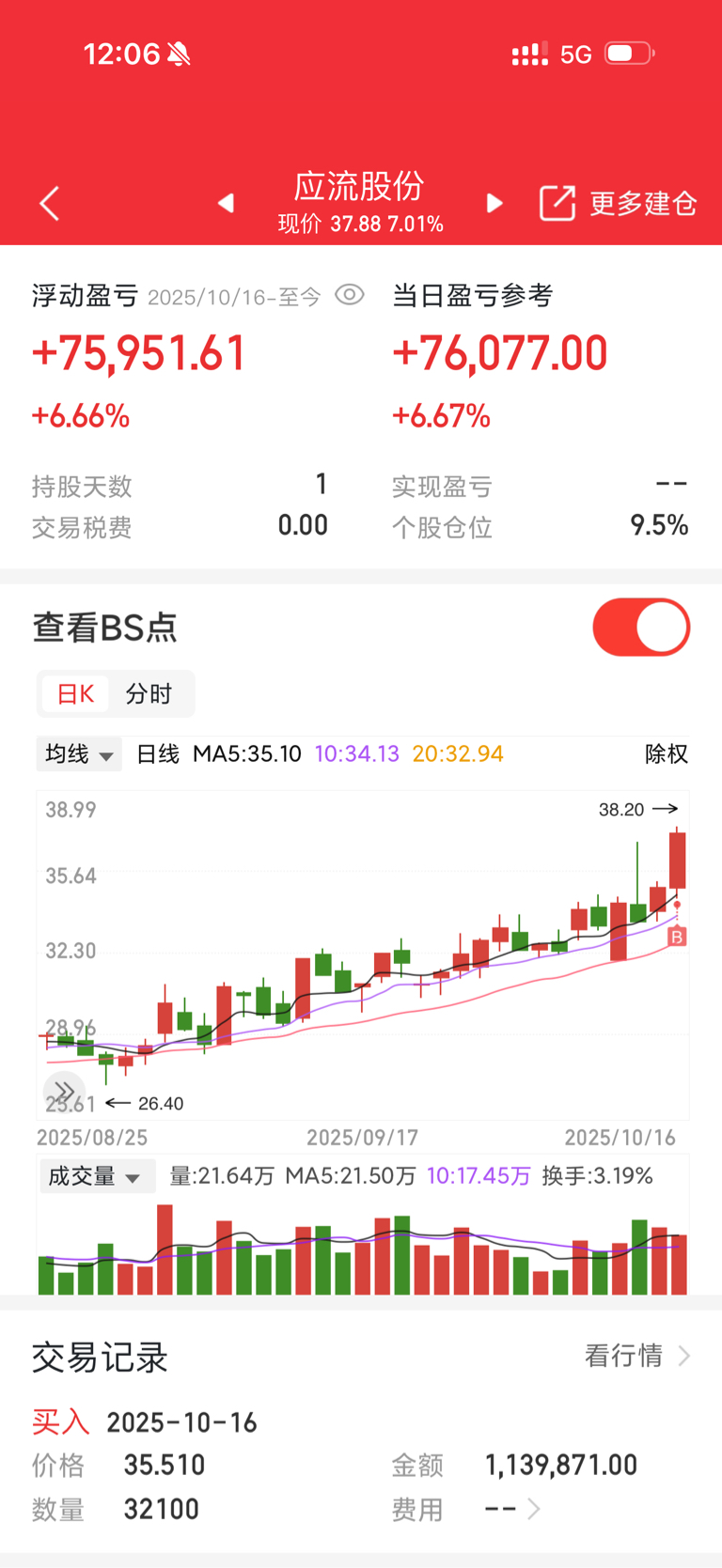
Task: Go back using the header arrow
Action: (x=50, y=203)
